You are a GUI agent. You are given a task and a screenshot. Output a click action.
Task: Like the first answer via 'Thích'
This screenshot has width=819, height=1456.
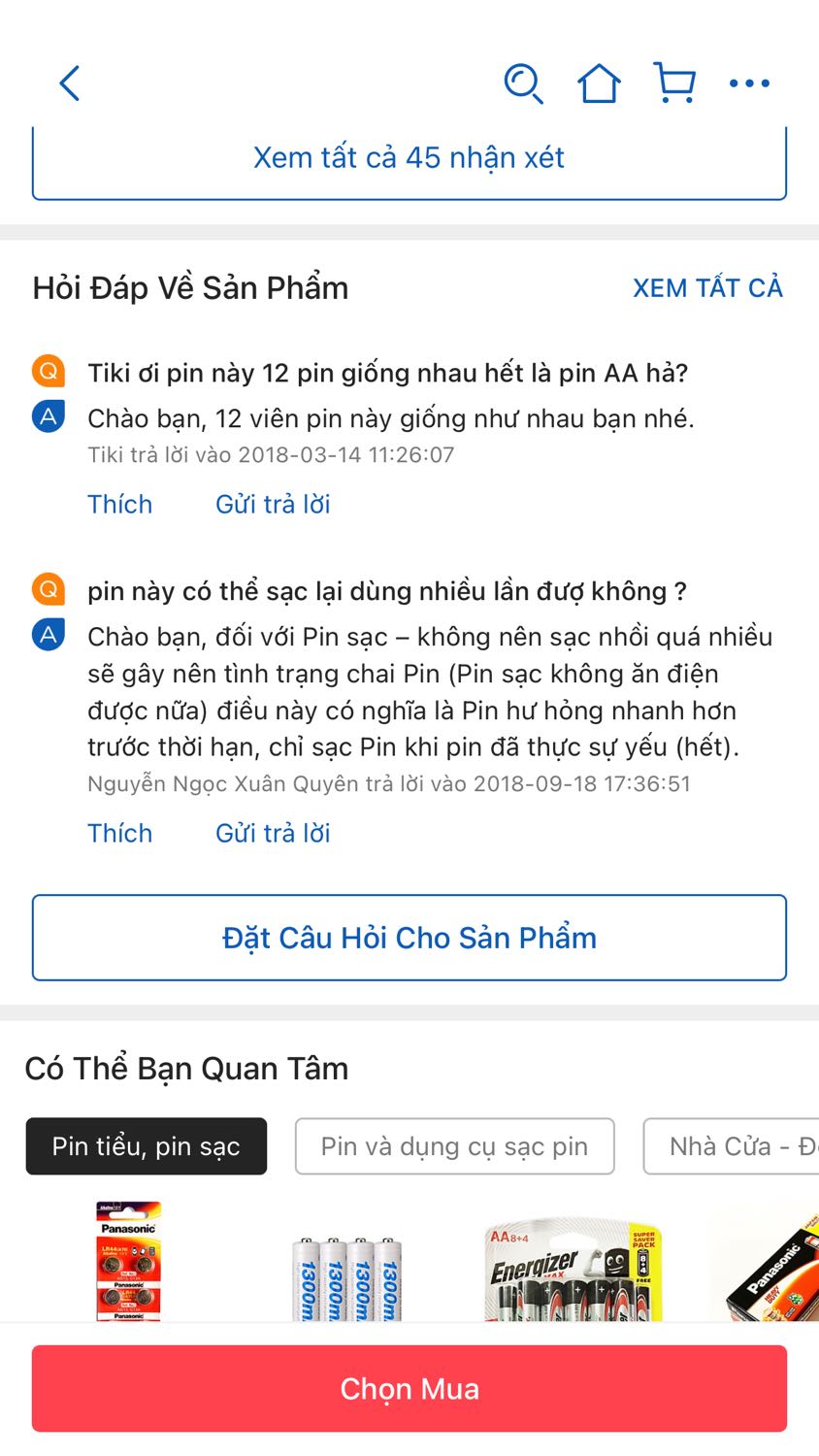point(119,504)
